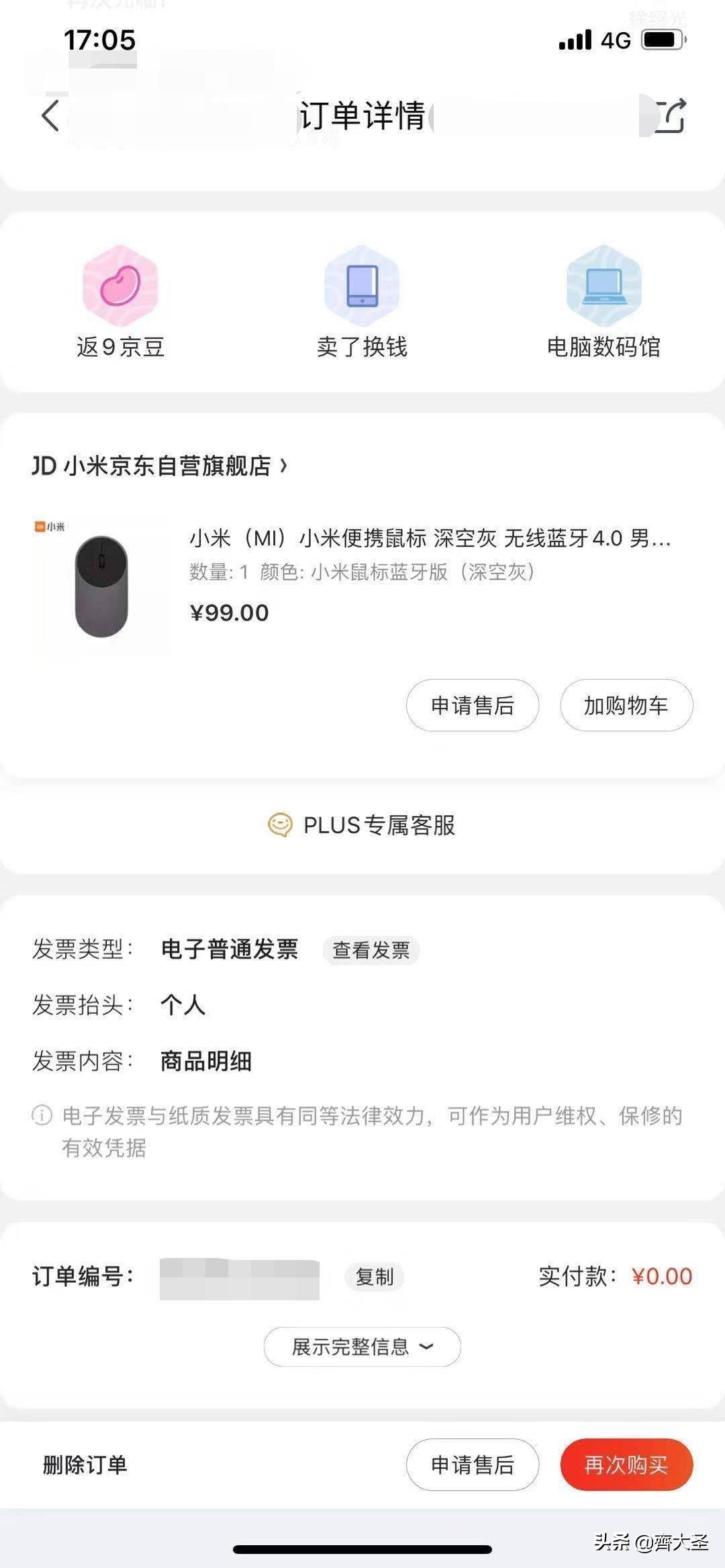Open the 订单详情 title area
The width and height of the screenshot is (725, 1568).
pyautogui.click(x=362, y=114)
